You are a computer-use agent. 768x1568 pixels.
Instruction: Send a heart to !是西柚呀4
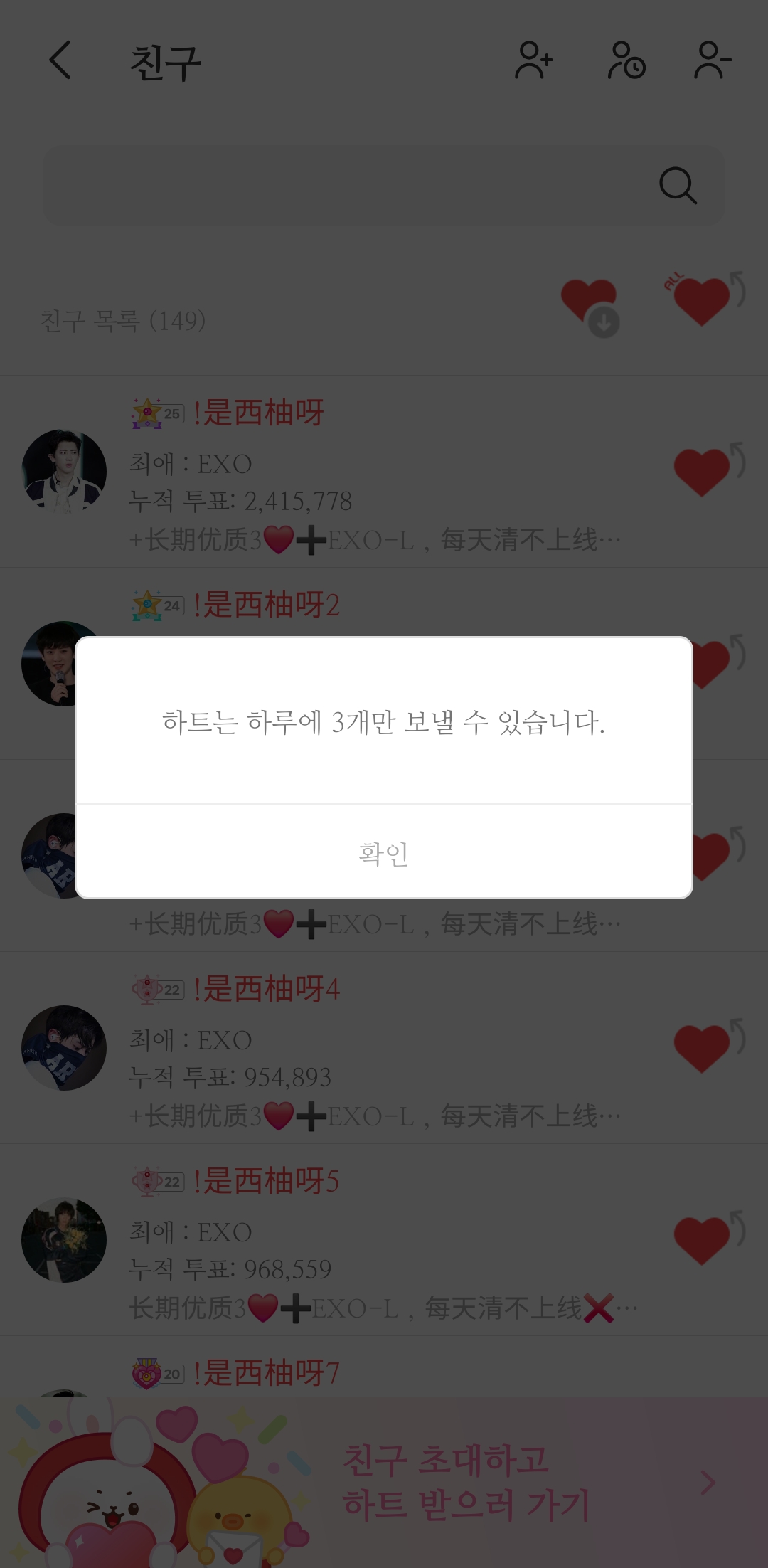(x=705, y=1047)
